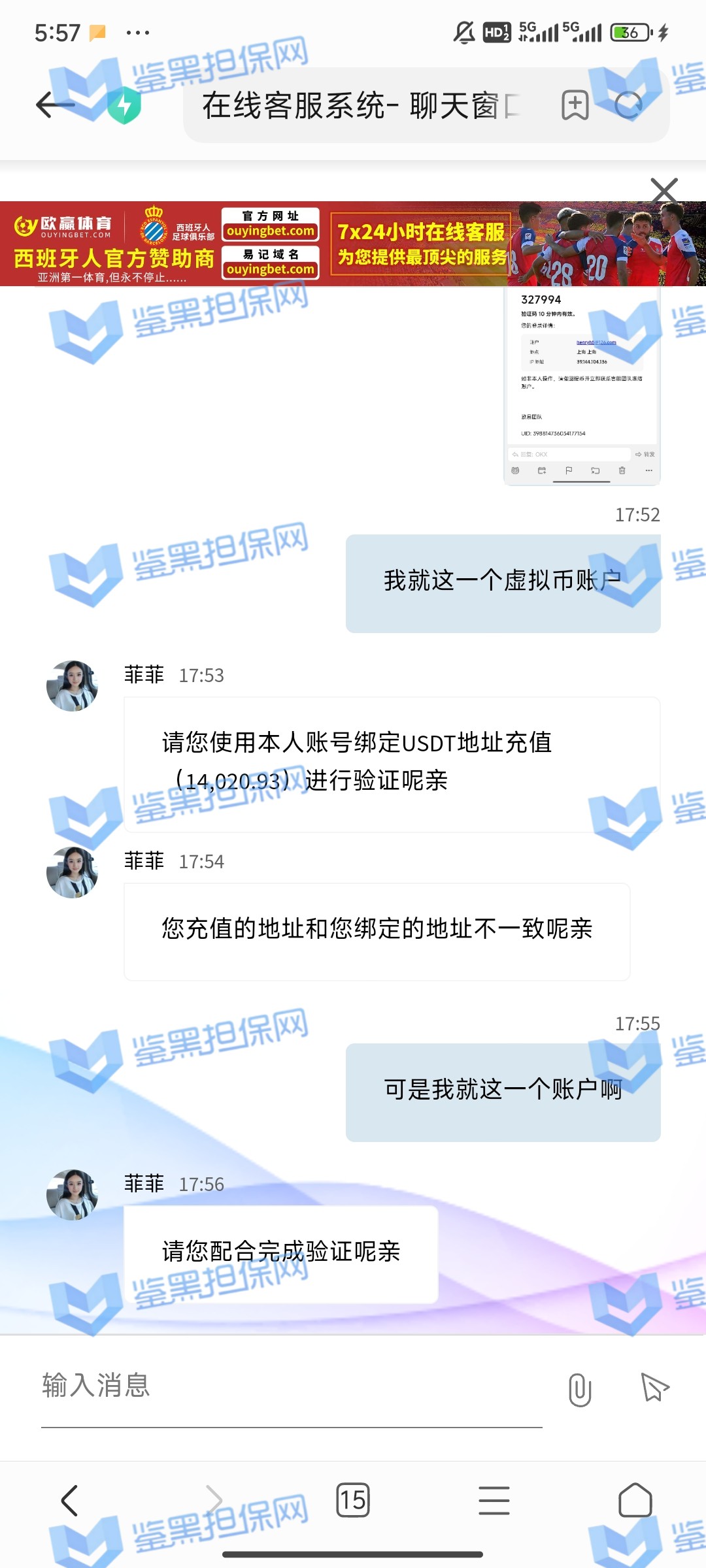
Task: Navigate back in the browser toolbar
Action: click(x=70, y=1500)
